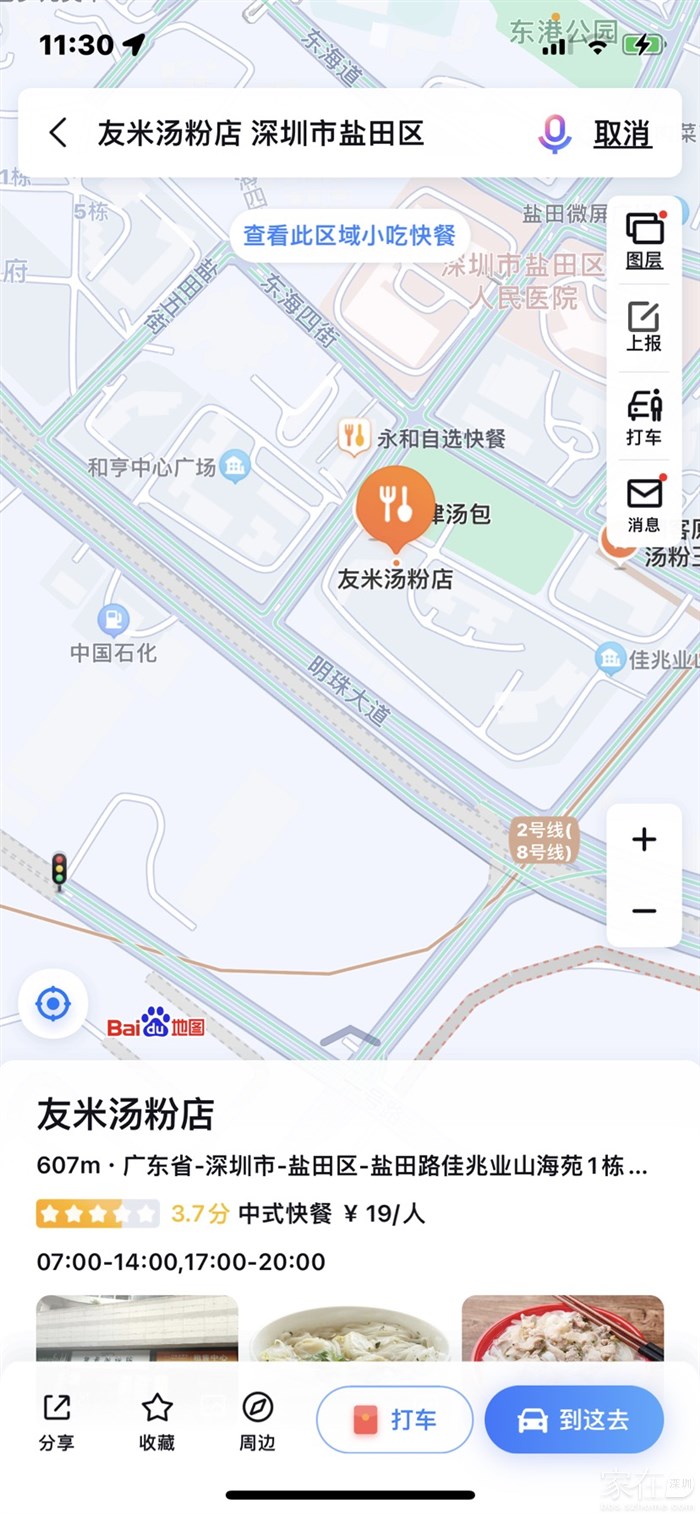The image size is (700, 1514).
Task: Tap 取消 to cancel the search
Action: 622,134
